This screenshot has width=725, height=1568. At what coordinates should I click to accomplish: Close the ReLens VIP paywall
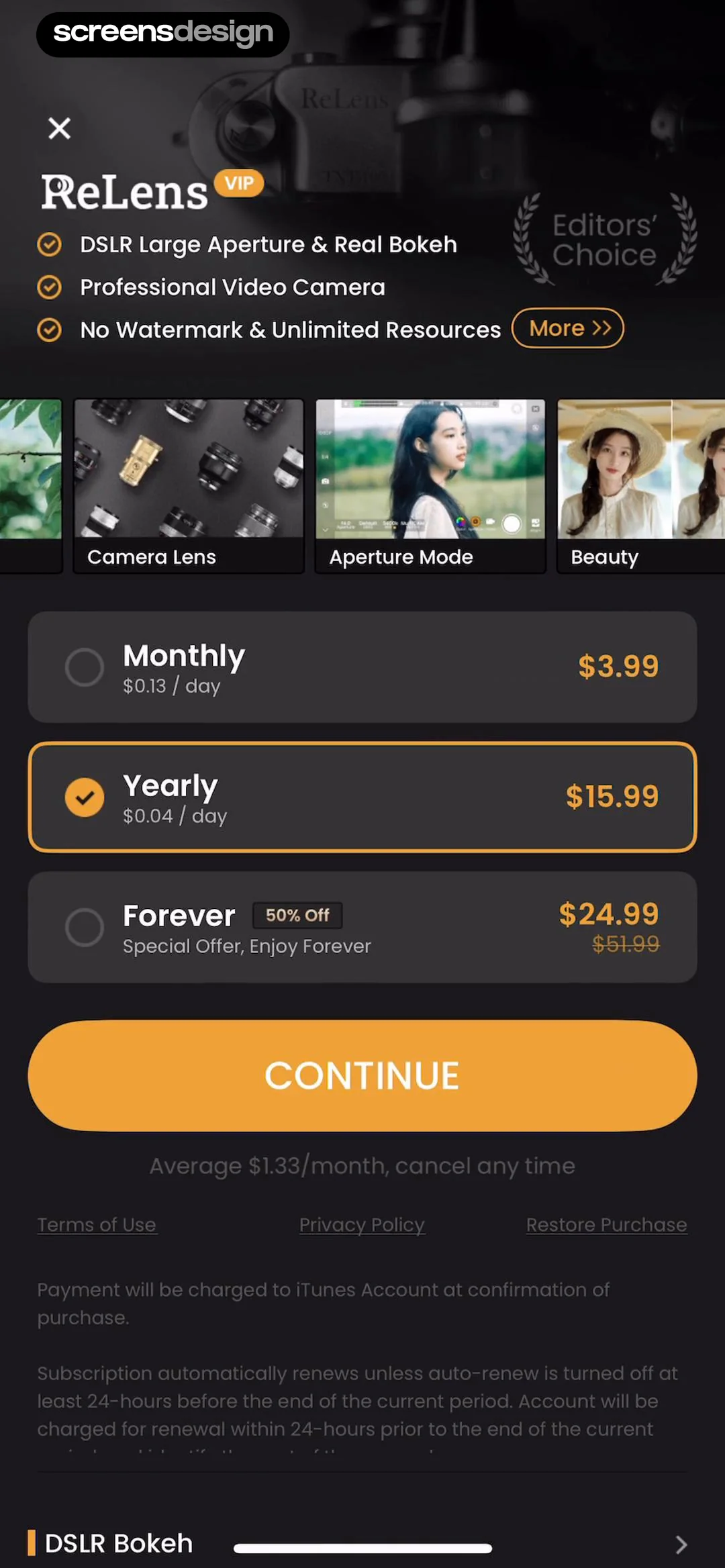coord(60,128)
